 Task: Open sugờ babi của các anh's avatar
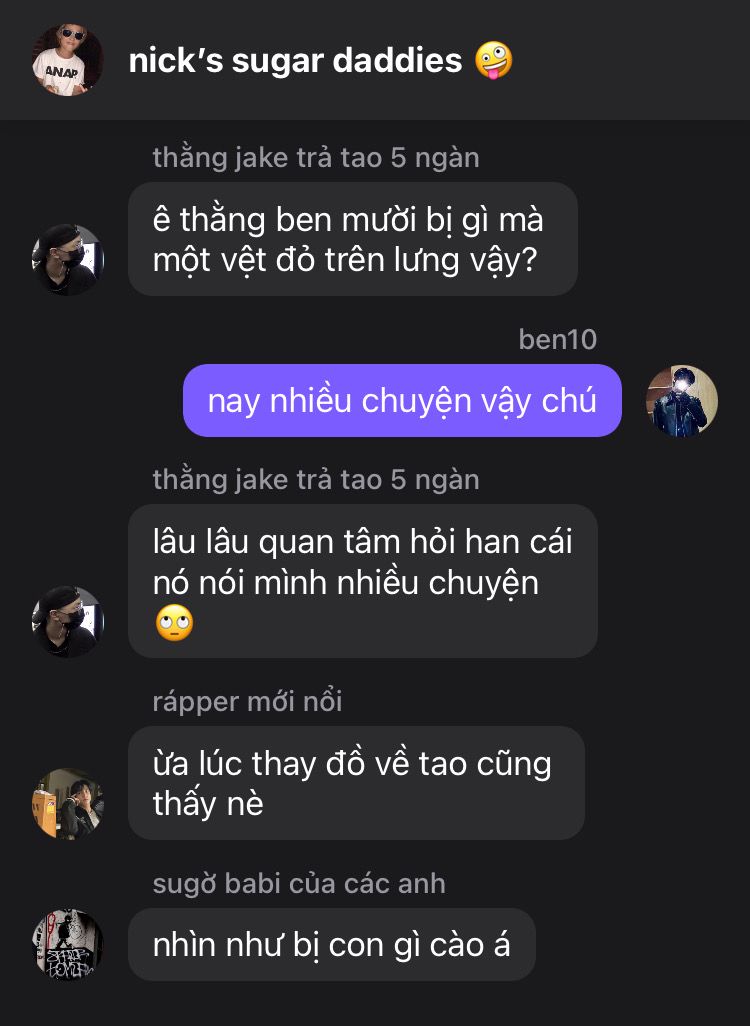pyautogui.click(x=68, y=944)
